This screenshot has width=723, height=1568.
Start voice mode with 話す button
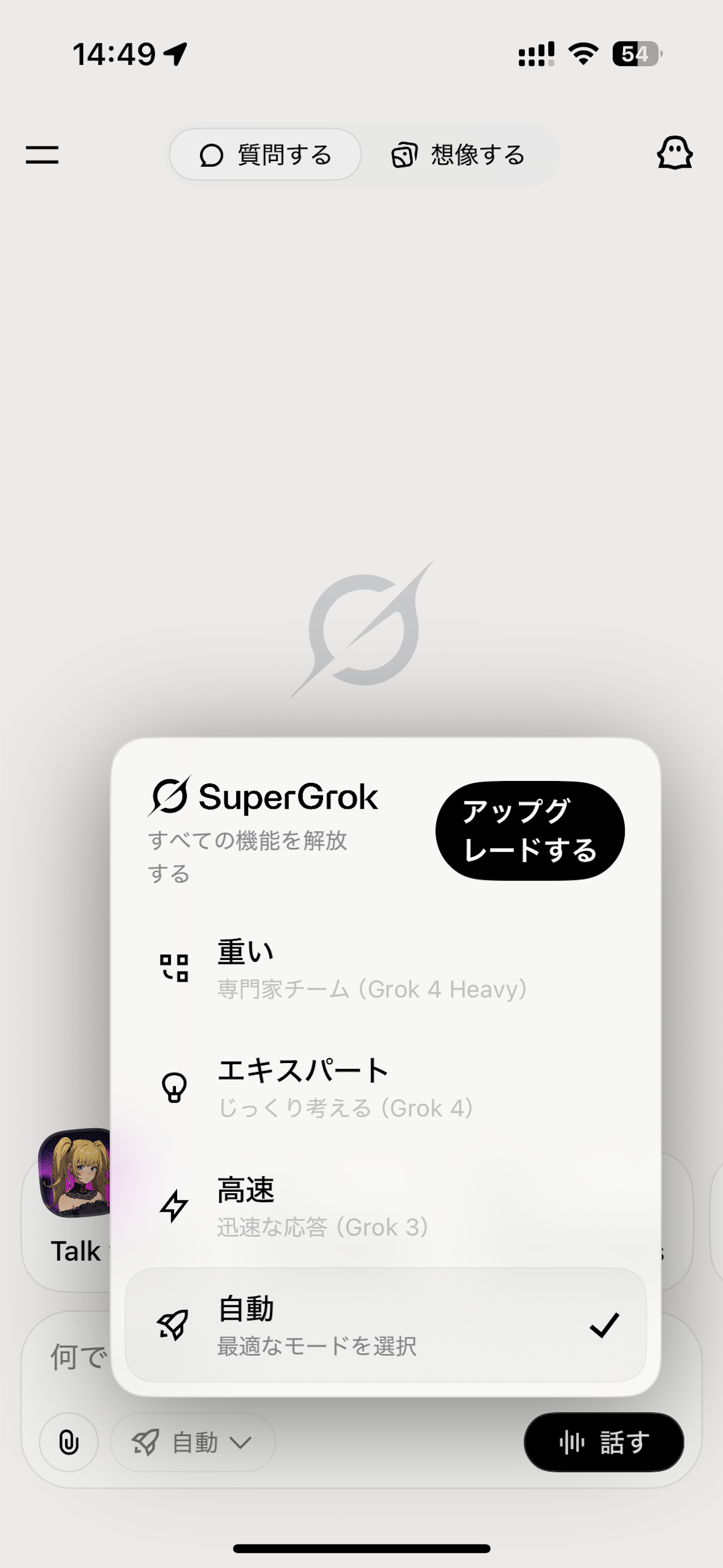[603, 1443]
